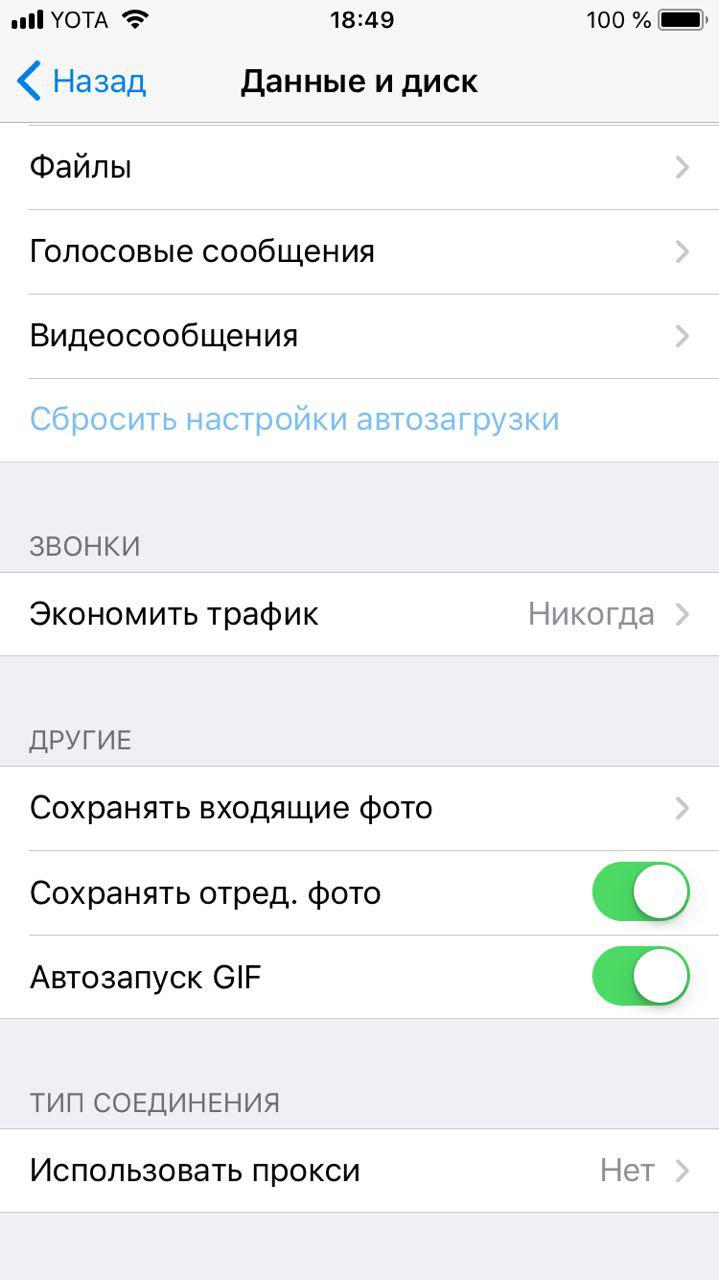
Task: Tap Сбросить настройки автозагрузки
Action: tap(294, 419)
